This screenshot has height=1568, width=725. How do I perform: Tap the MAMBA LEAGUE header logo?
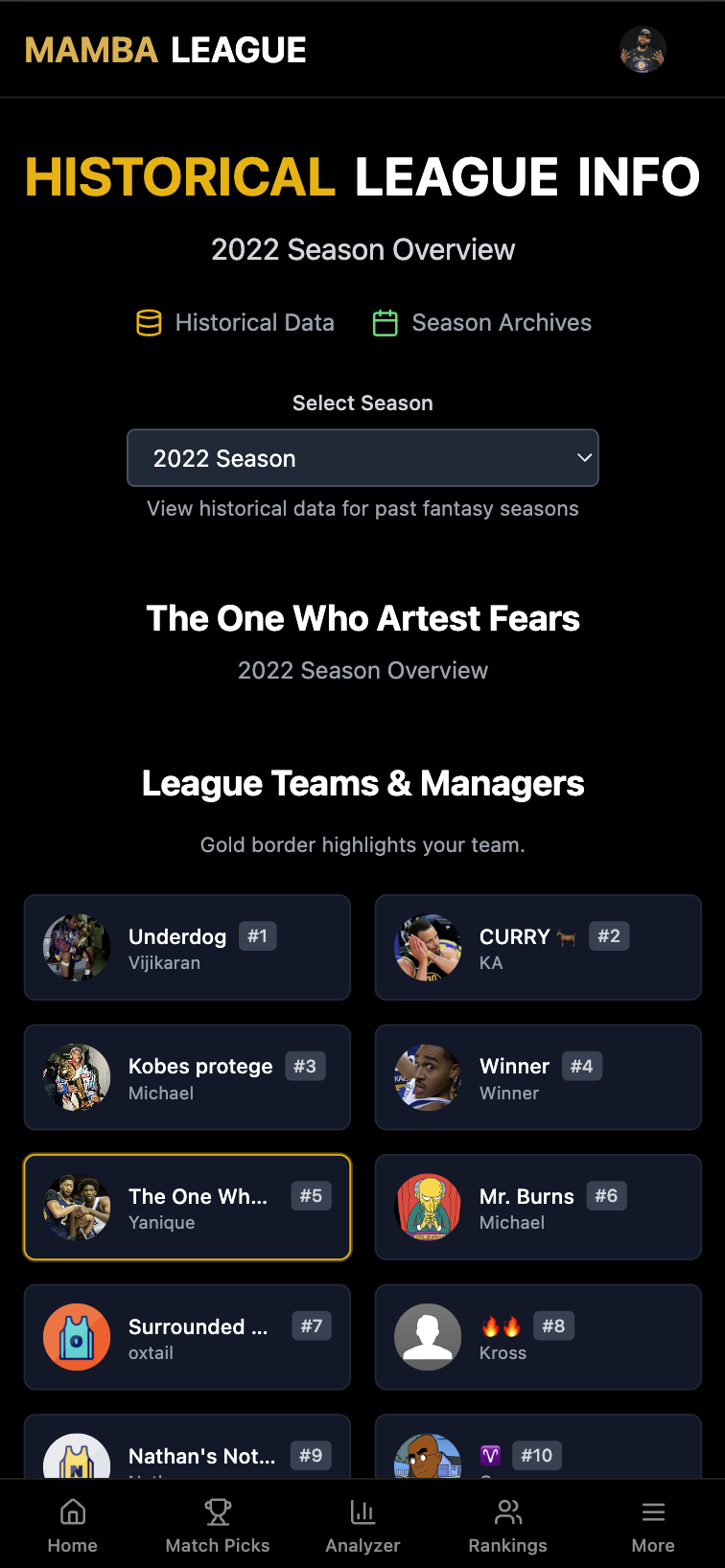[x=165, y=50]
